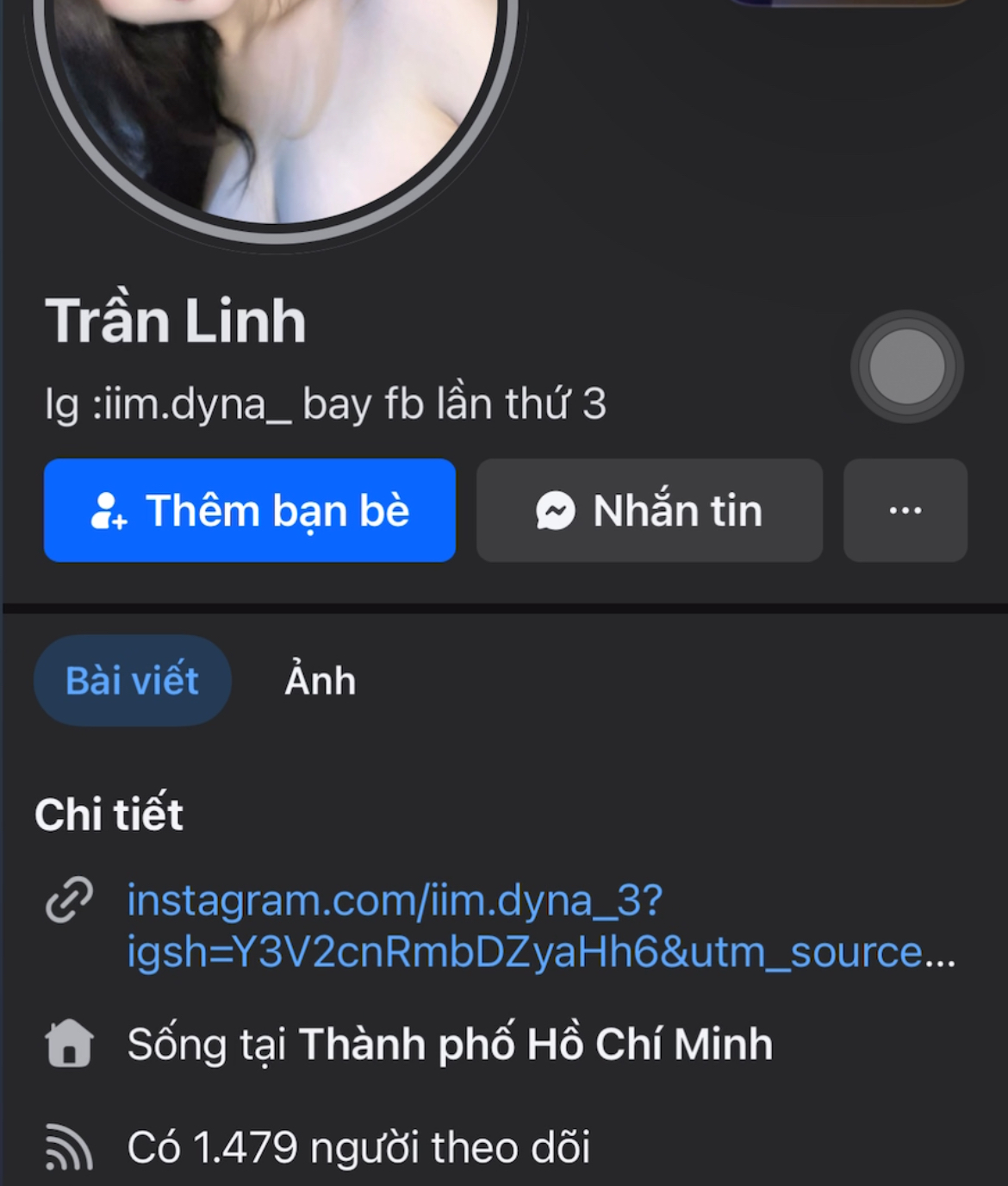1008x1186 pixels.
Task: Open the instagram.com/iim.dyna_3 link
Action: [x=395, y=902]
